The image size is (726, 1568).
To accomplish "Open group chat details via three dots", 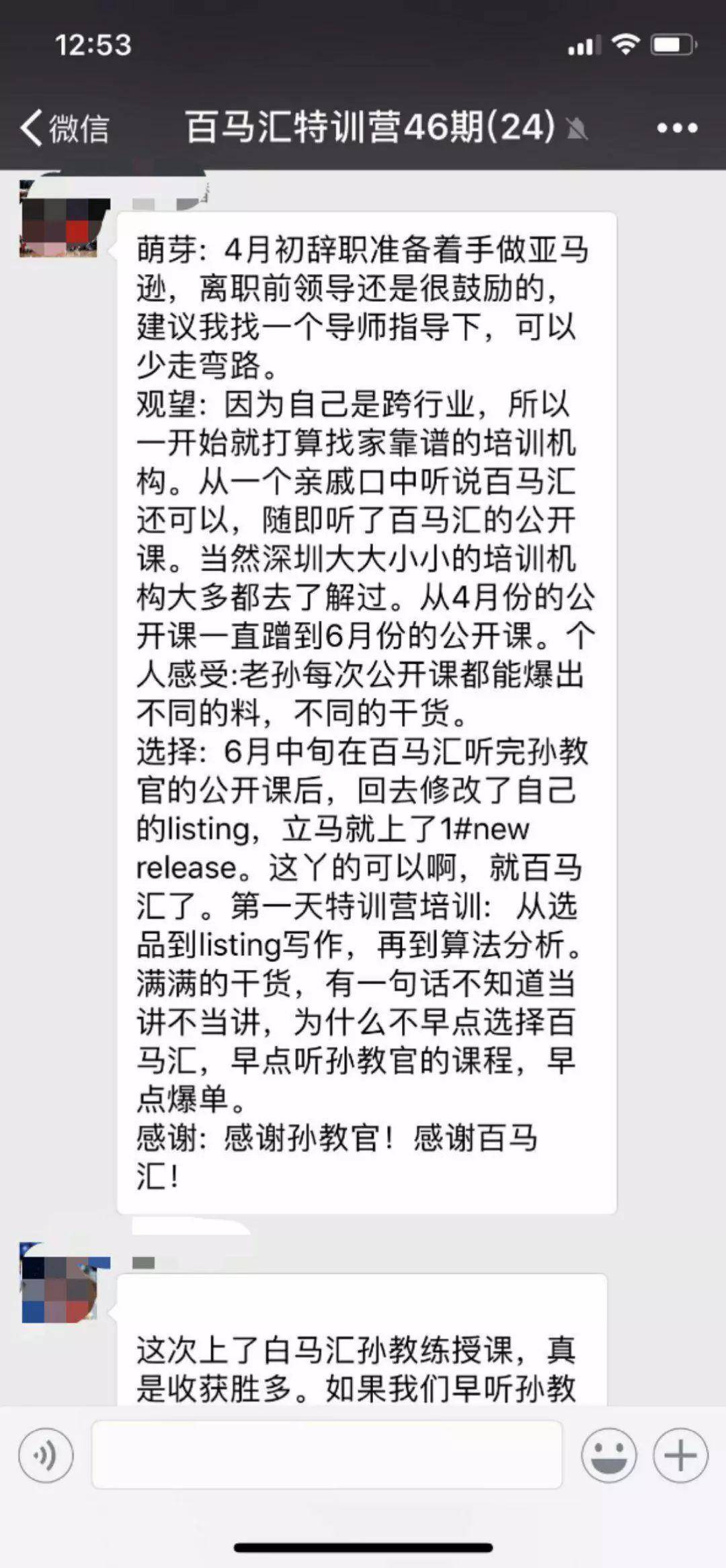I will [x=676, y=128].
